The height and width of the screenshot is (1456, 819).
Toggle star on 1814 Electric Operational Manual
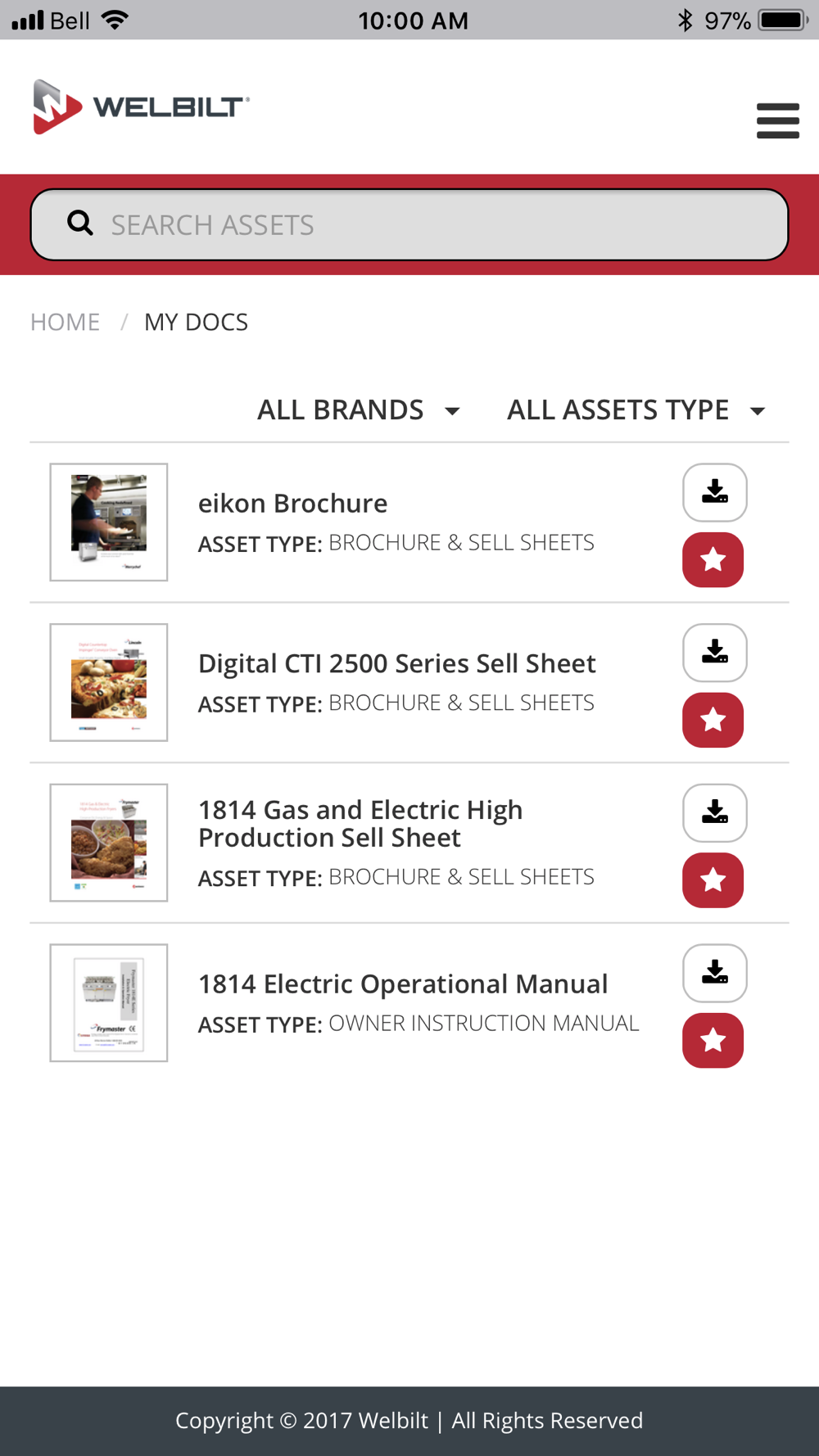(x=713, y=1041)
